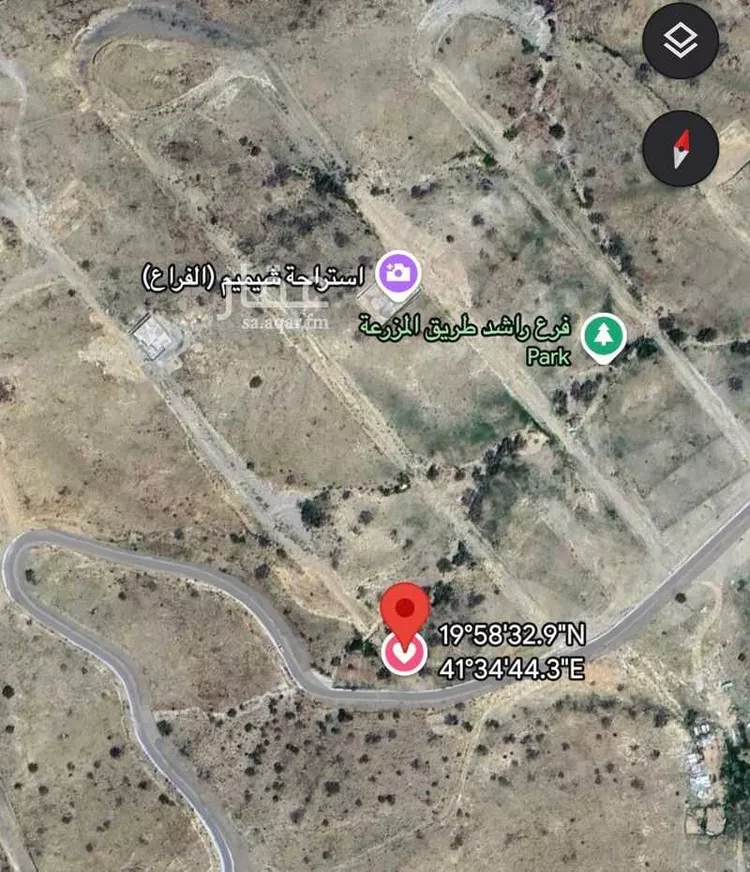Tap the compass to reorient the map
The image size is (750, 872).
pos(681,148)
